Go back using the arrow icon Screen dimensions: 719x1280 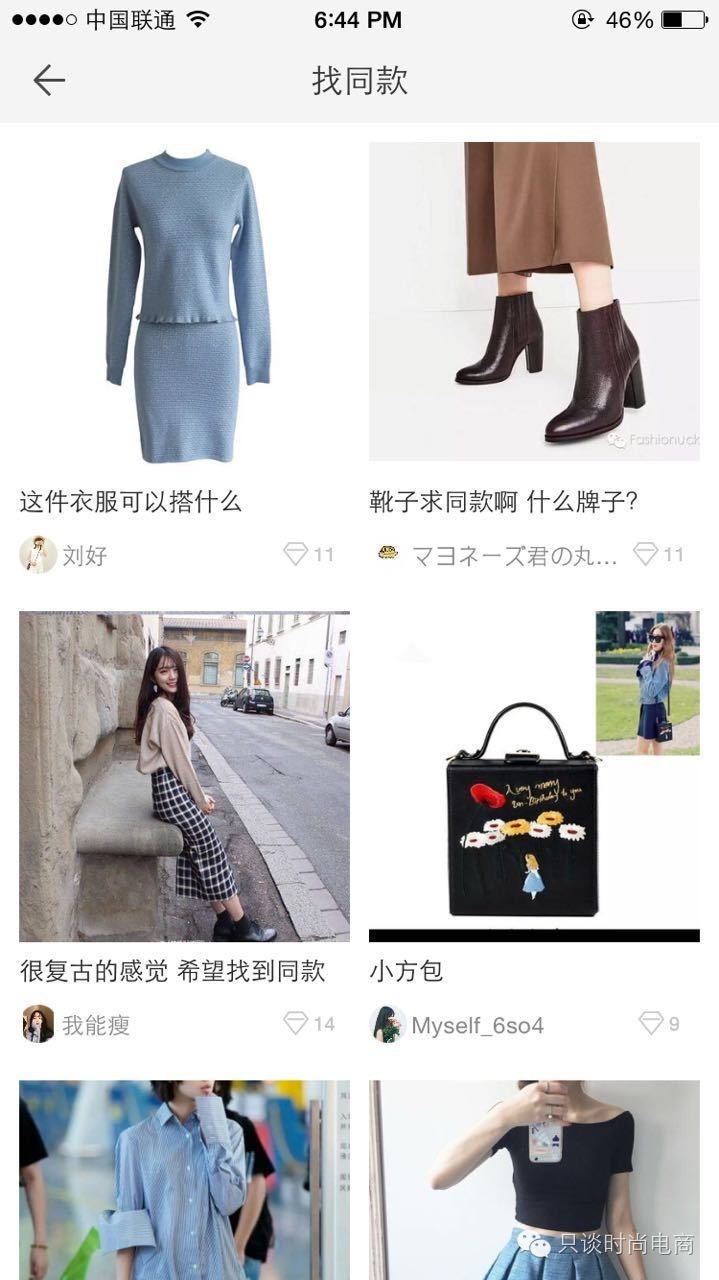click(48, 80)
